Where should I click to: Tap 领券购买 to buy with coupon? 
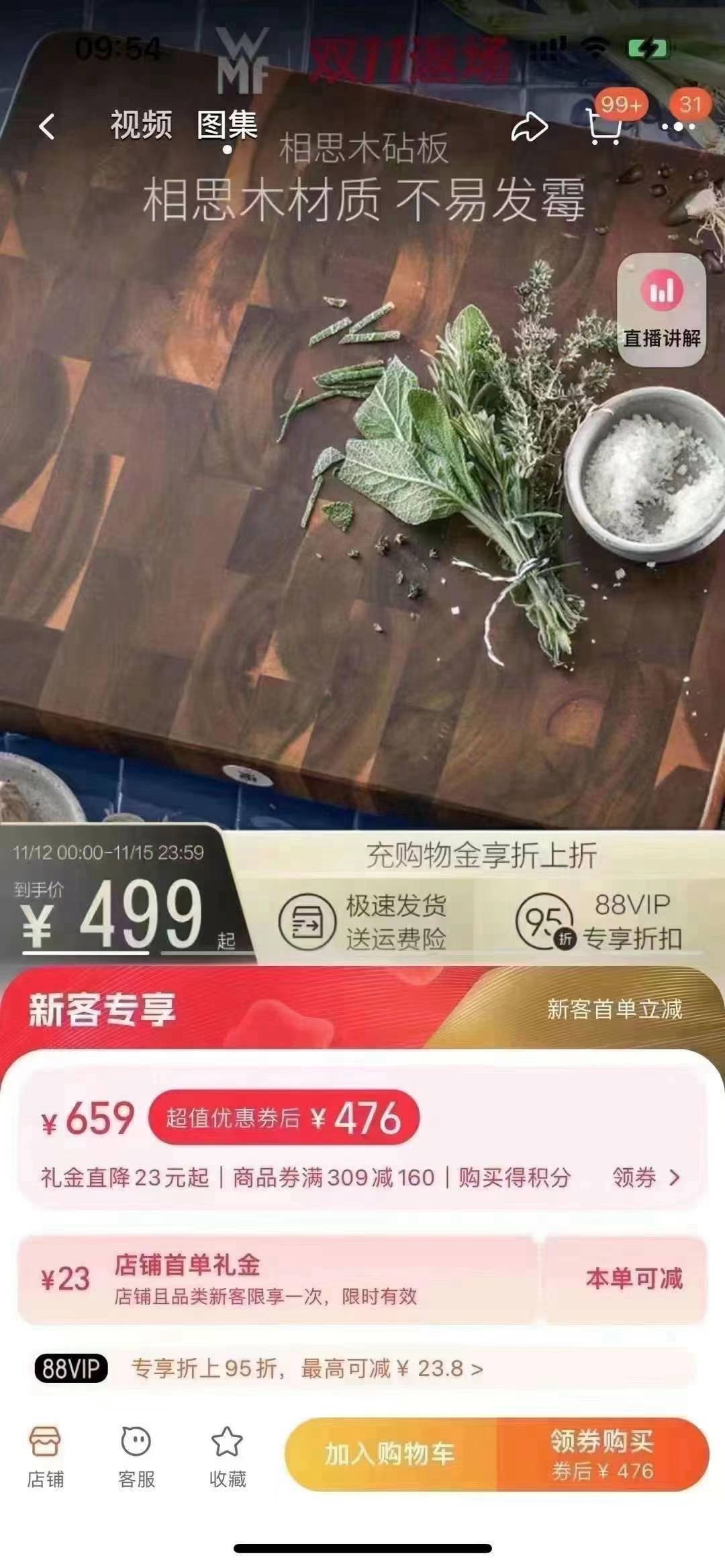pos(602,1454)
